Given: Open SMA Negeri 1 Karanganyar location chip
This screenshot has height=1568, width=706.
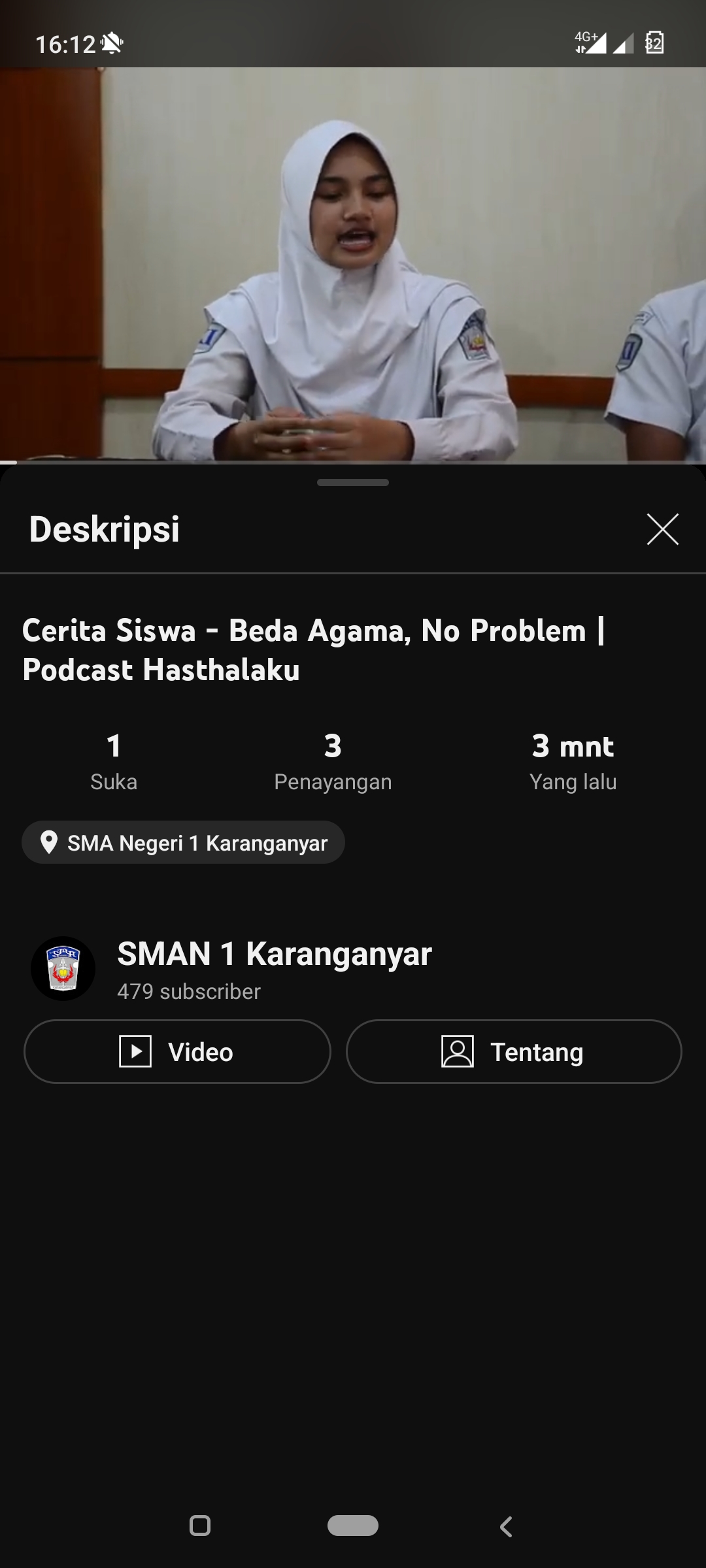Looking at the screenshot, I should [183, 843].
